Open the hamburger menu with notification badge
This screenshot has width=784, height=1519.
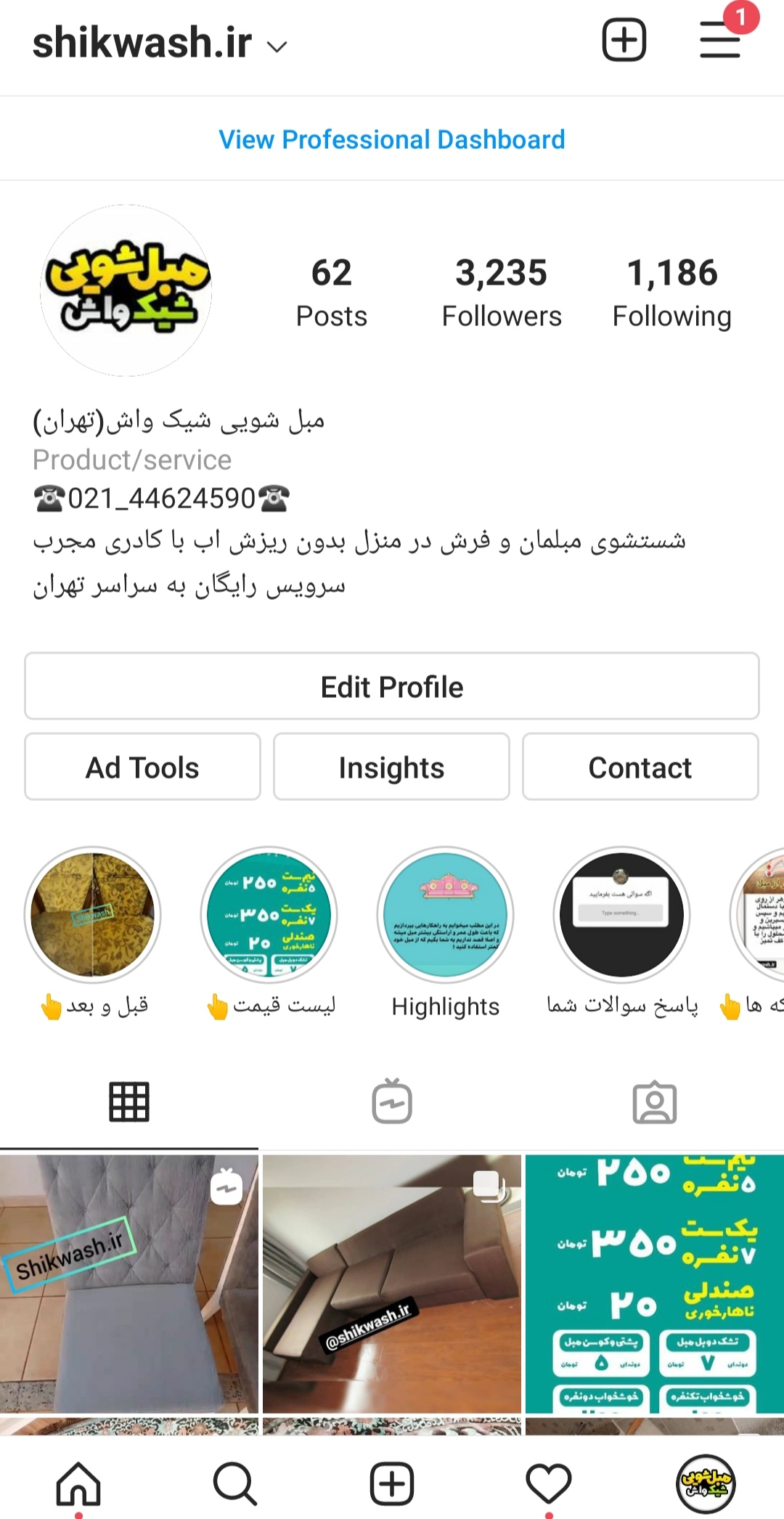(x=720, y=40)
